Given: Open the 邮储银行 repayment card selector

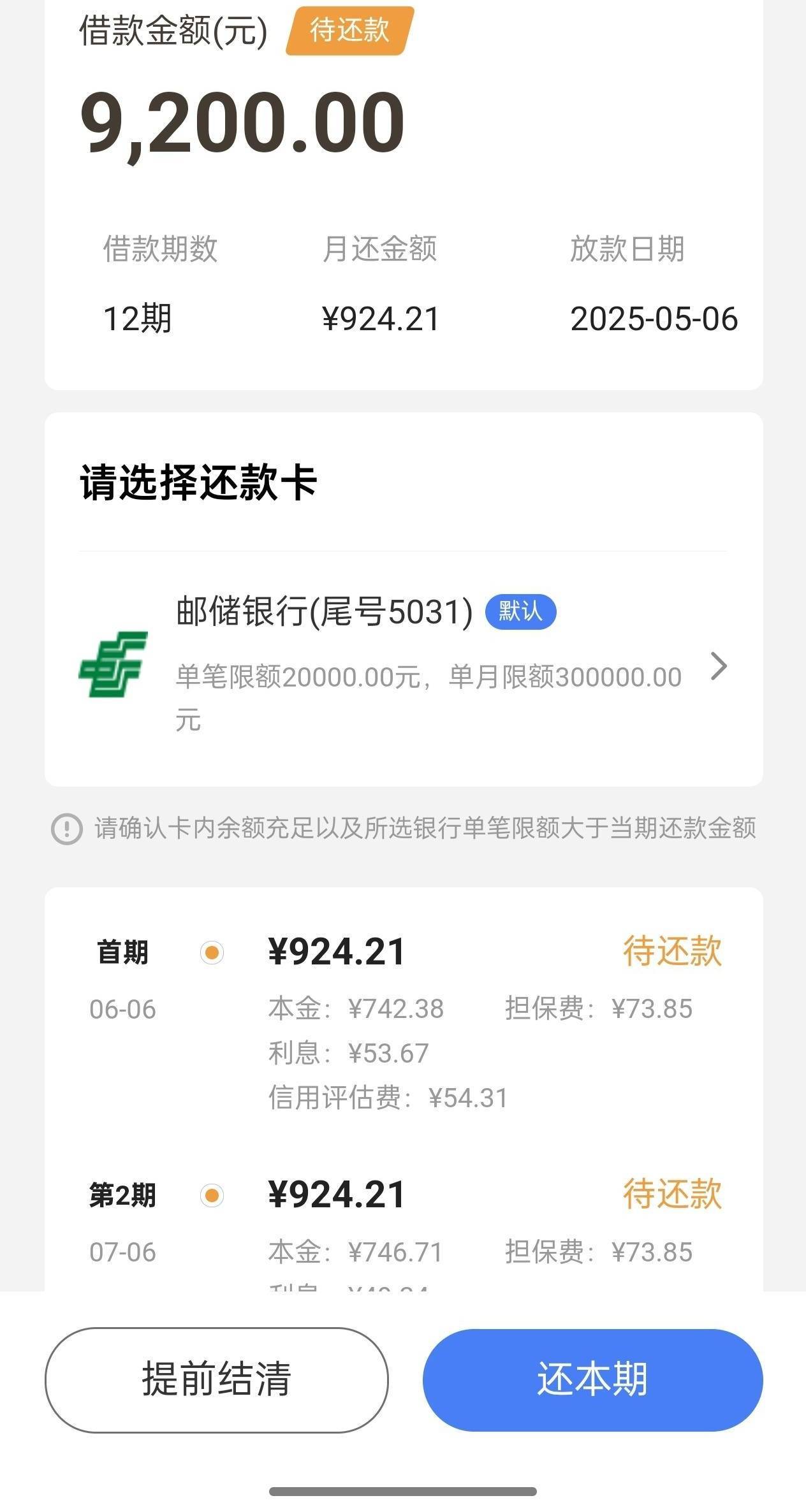Looking at the screenshot, I should [403, 665].
